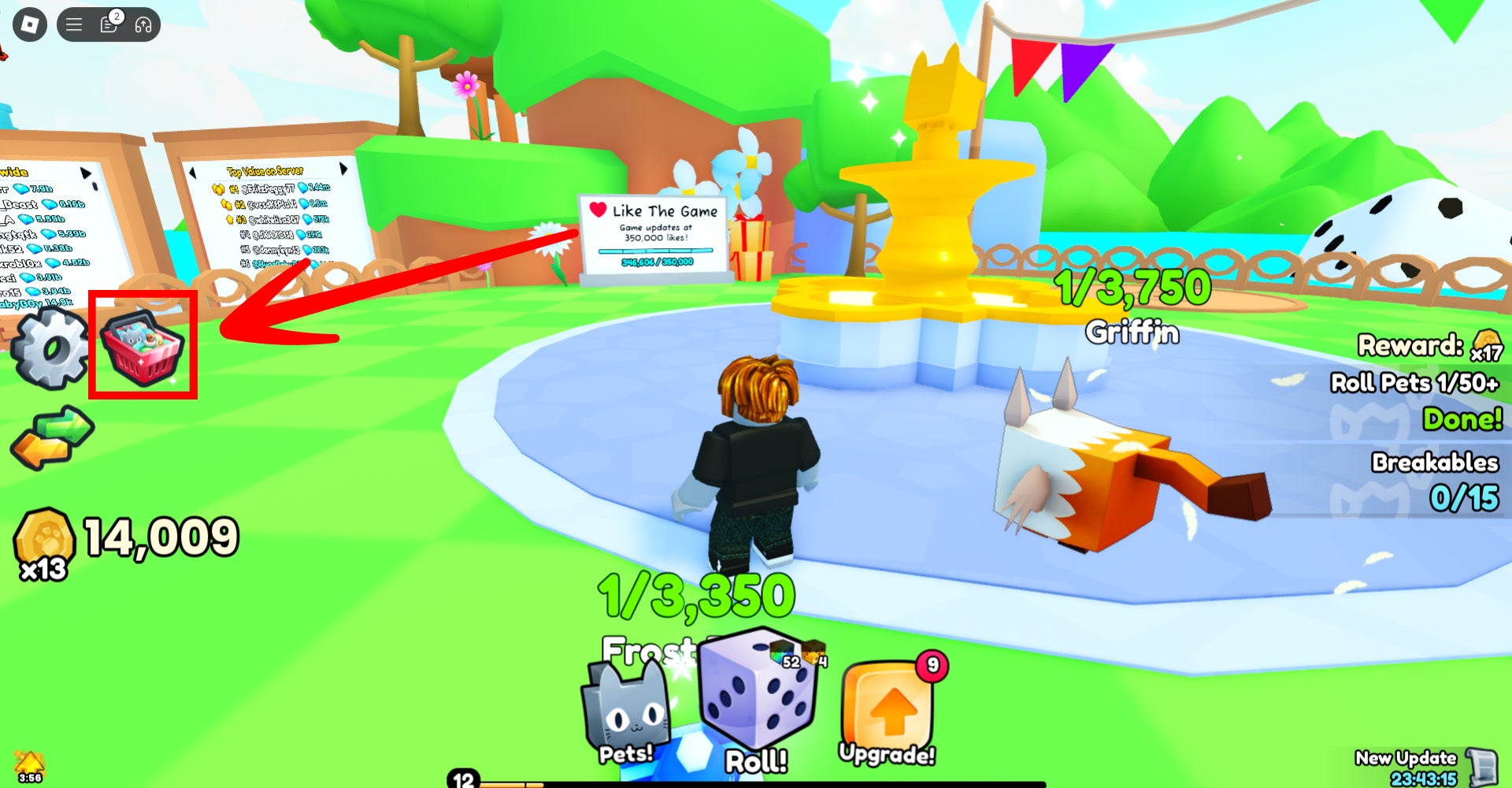Tap the headset voice icon

click(x=143, y=24)
